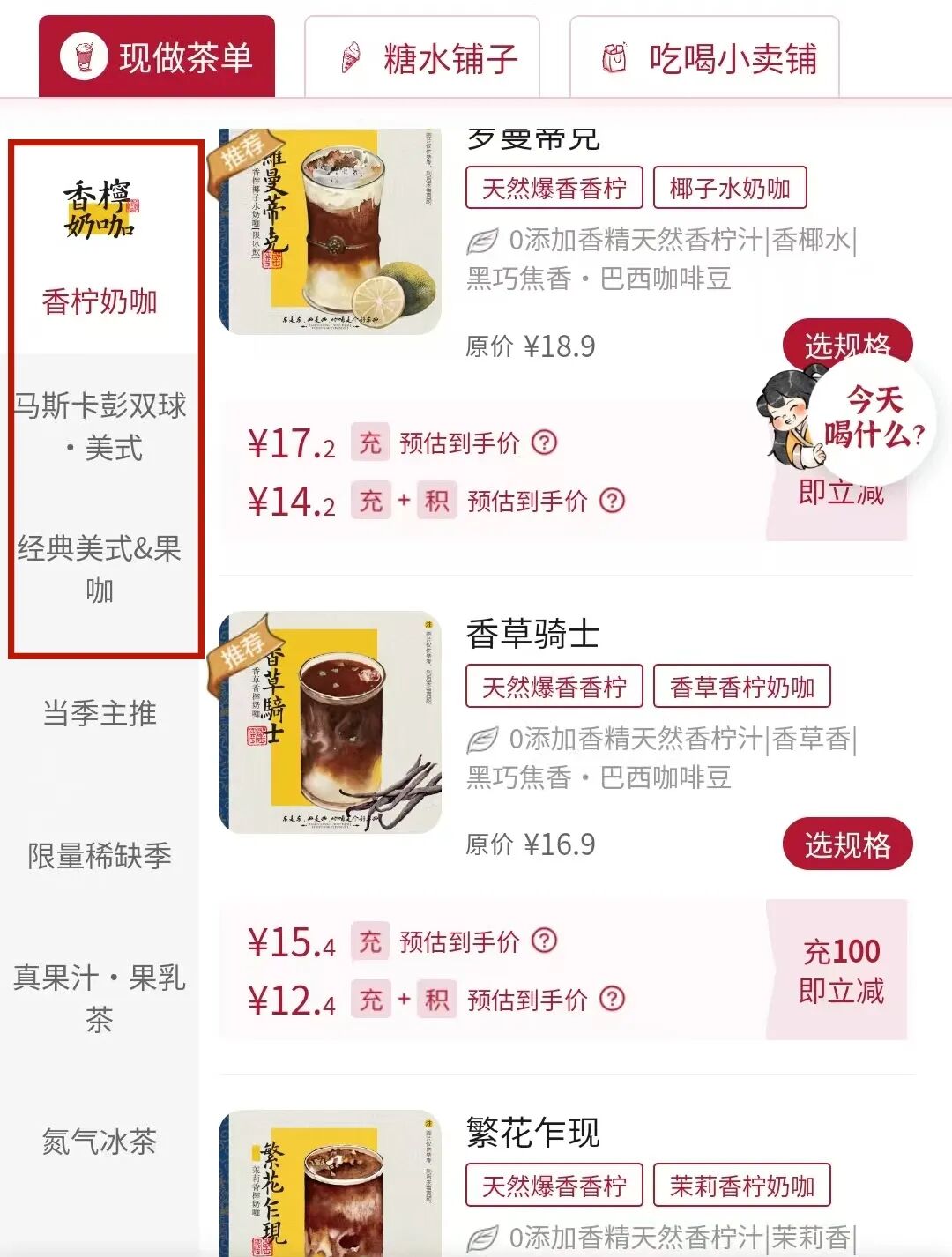Show help for ¥14.2 预估到手价
Viewport: 952px width, 1257px height.
[612, 501]
